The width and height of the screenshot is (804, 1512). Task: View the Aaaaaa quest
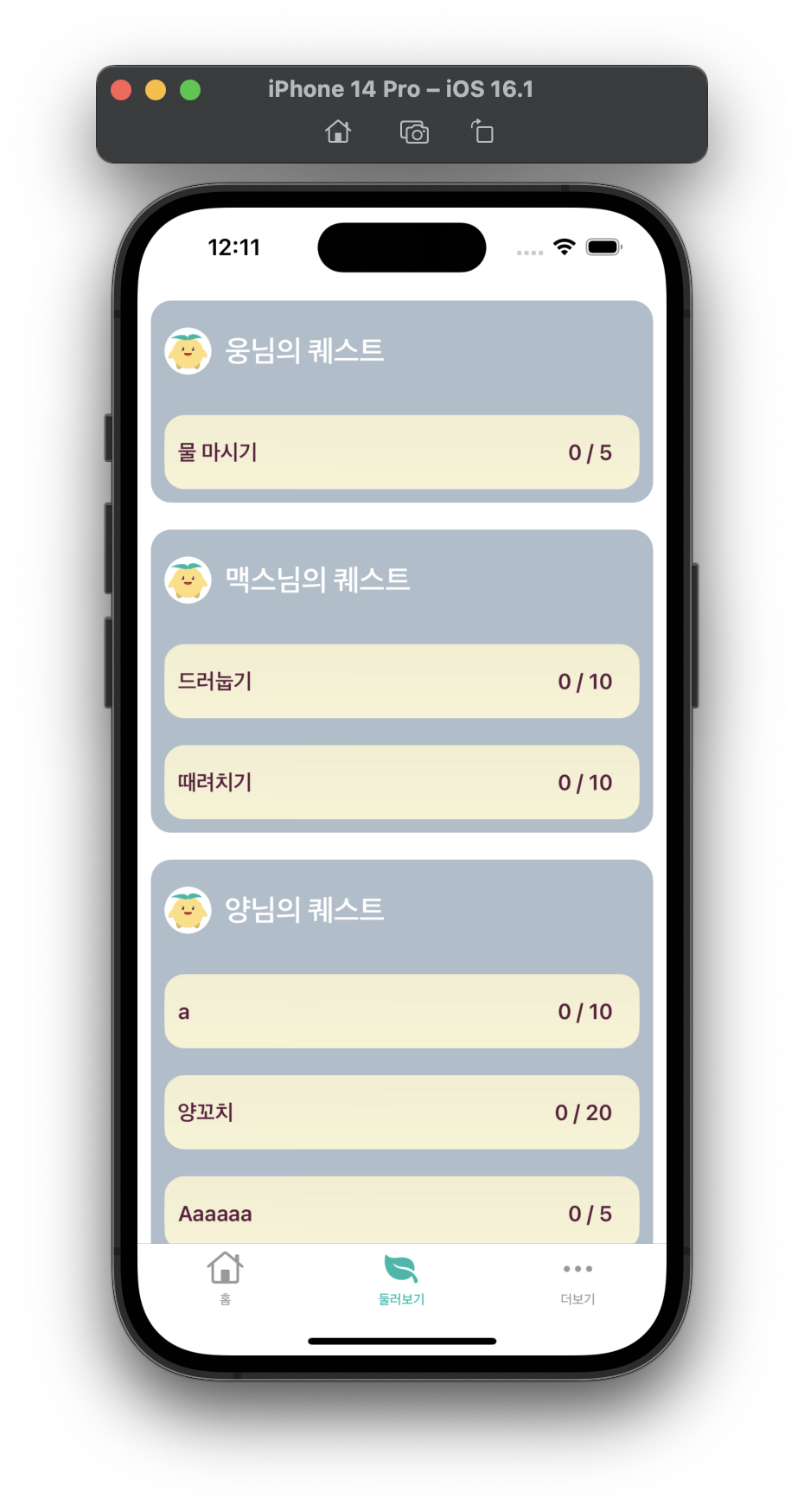pyautogui.click(x=401, y=1211)
